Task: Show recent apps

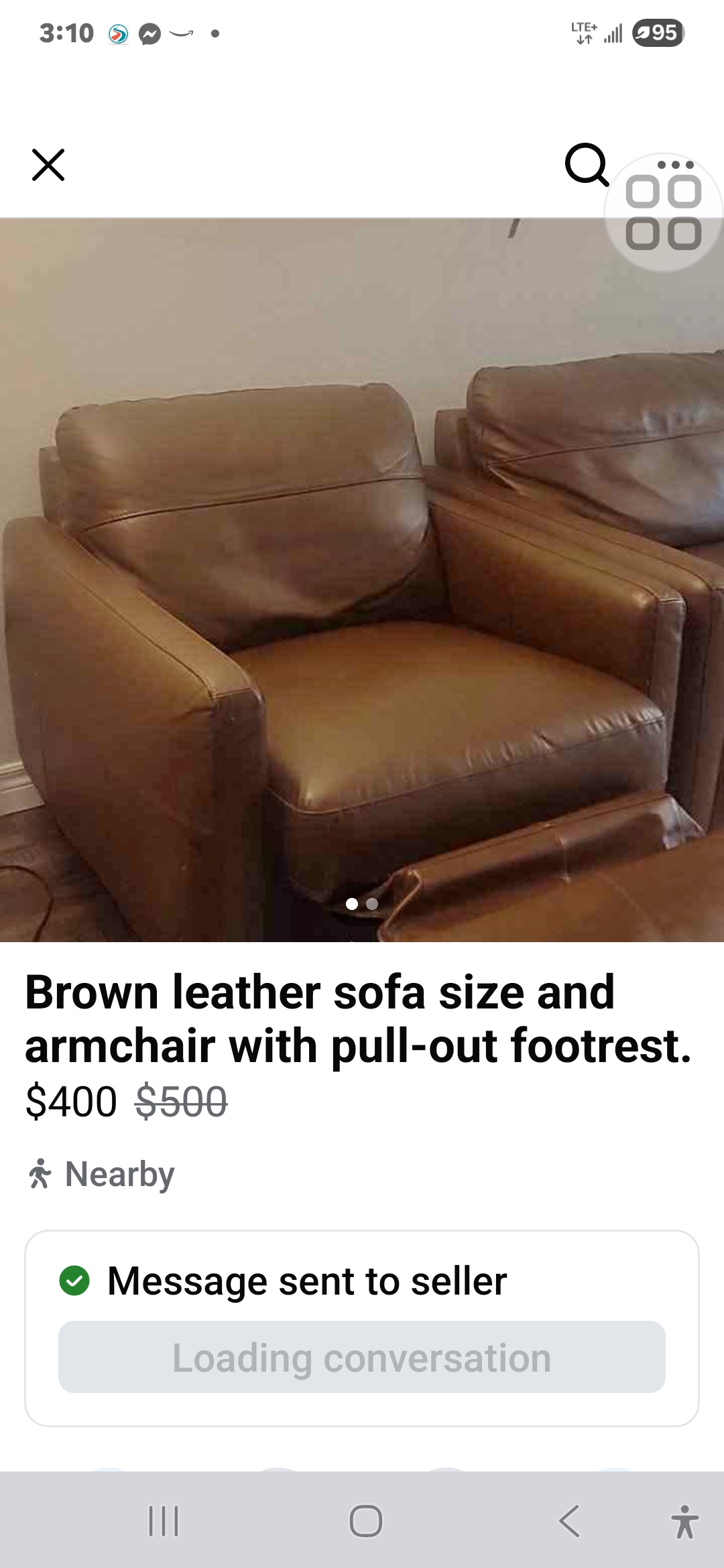Action: tap(164, 1520)
